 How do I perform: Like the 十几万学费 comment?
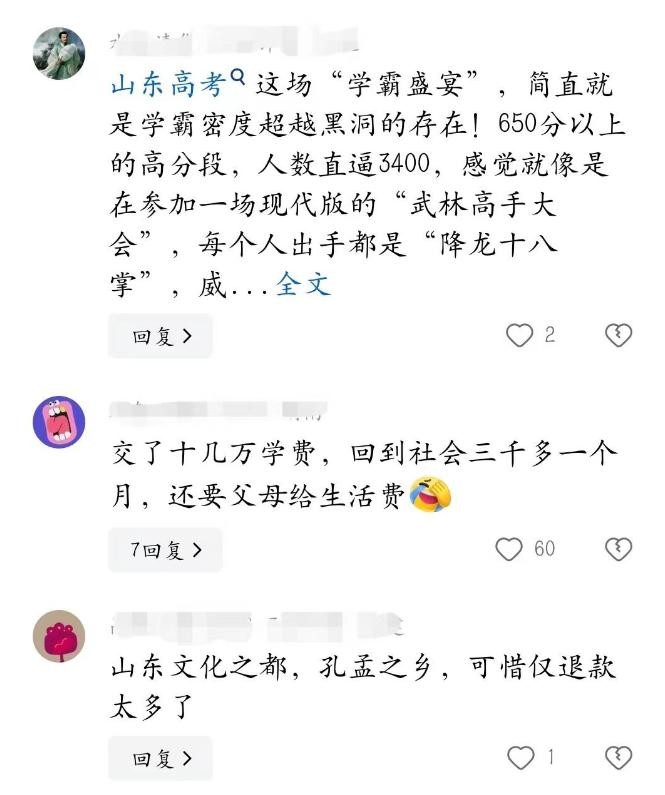[510, 549]
